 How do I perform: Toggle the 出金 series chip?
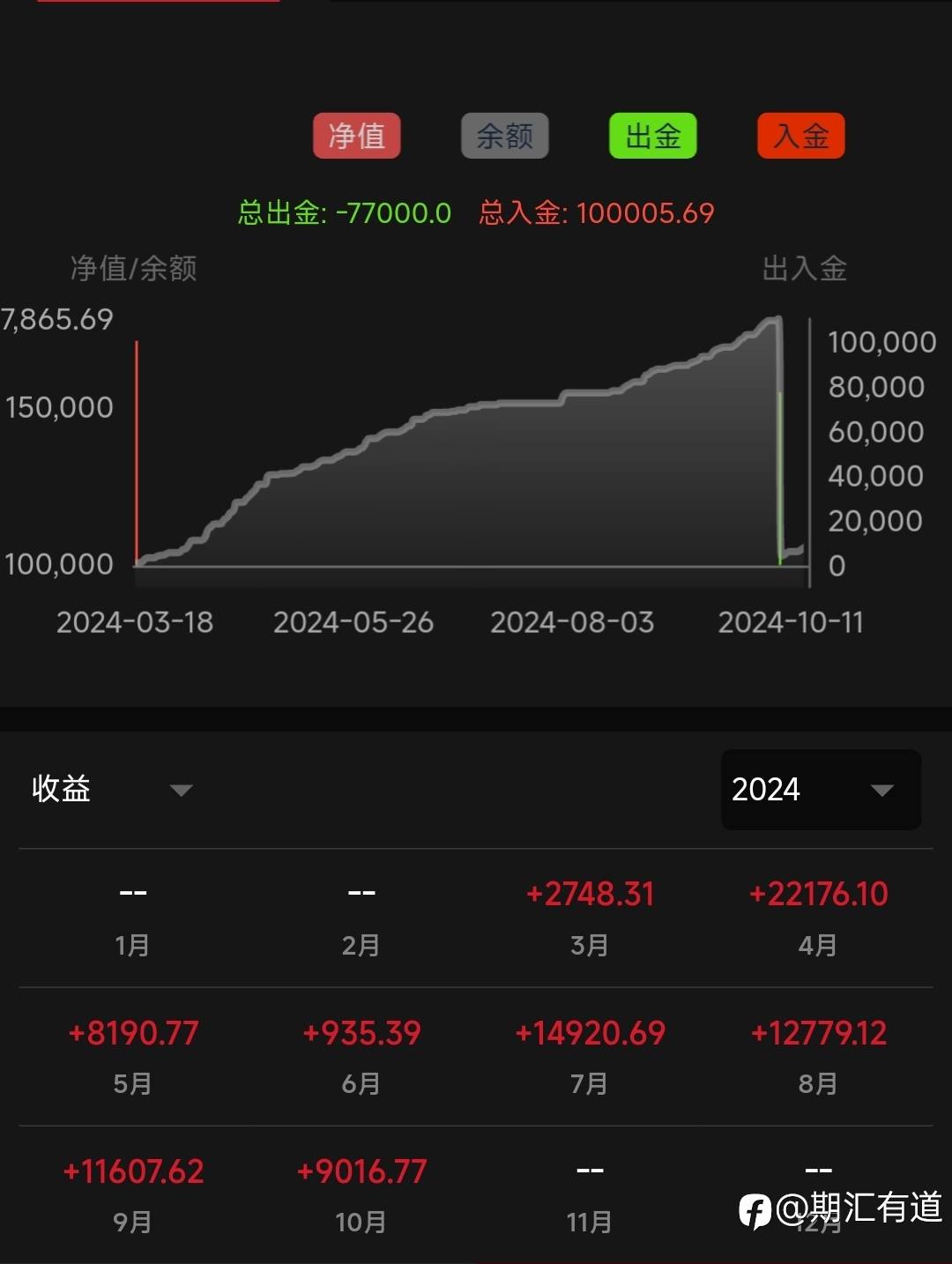(653, 136)
